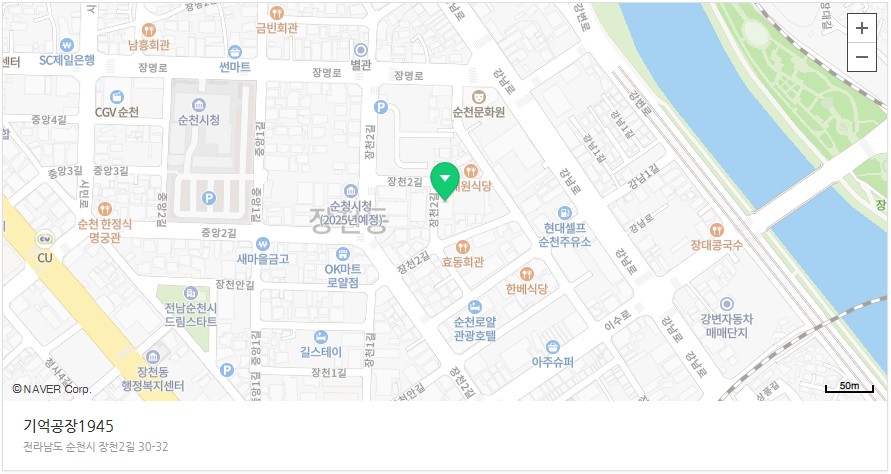Tap the 장대콩국수 restaurant marker
Image resolution: width=891 pixels, height=474 pixels.
716,229
